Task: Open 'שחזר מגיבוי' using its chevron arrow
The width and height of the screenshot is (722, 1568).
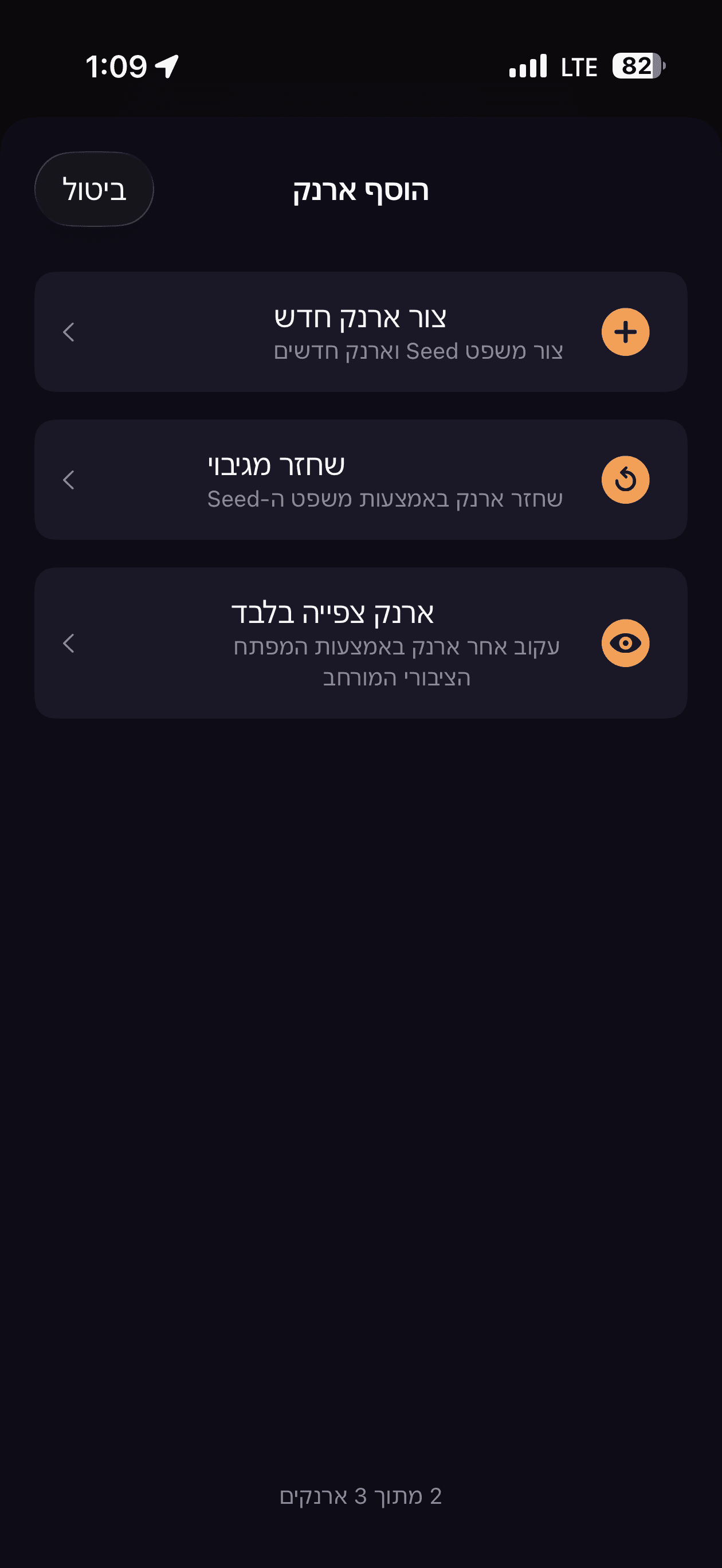Action: (69, 479)
